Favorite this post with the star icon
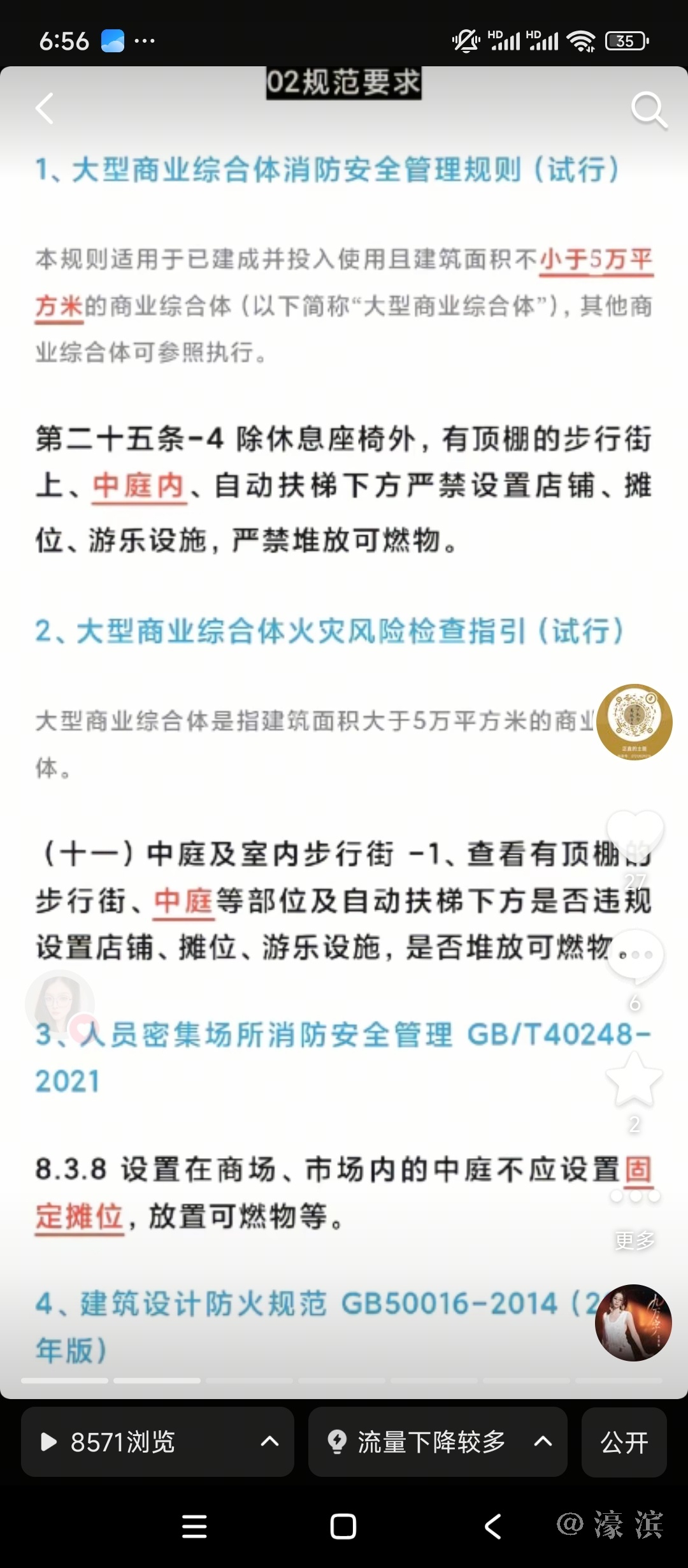This screenshot has height=1568, width=688. (x=634, y=1080)
